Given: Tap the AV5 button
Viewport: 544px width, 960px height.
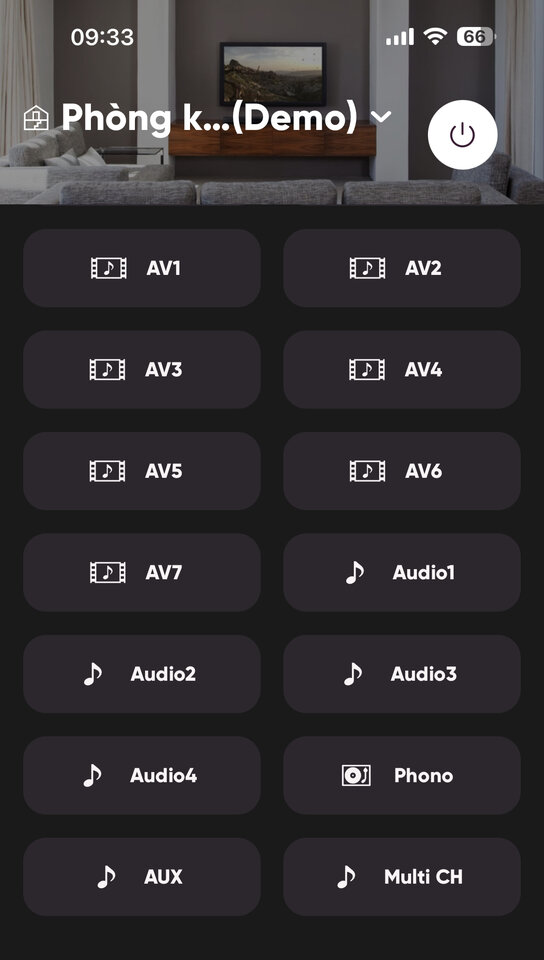Looking at the screenshot, I should point(142,471).
